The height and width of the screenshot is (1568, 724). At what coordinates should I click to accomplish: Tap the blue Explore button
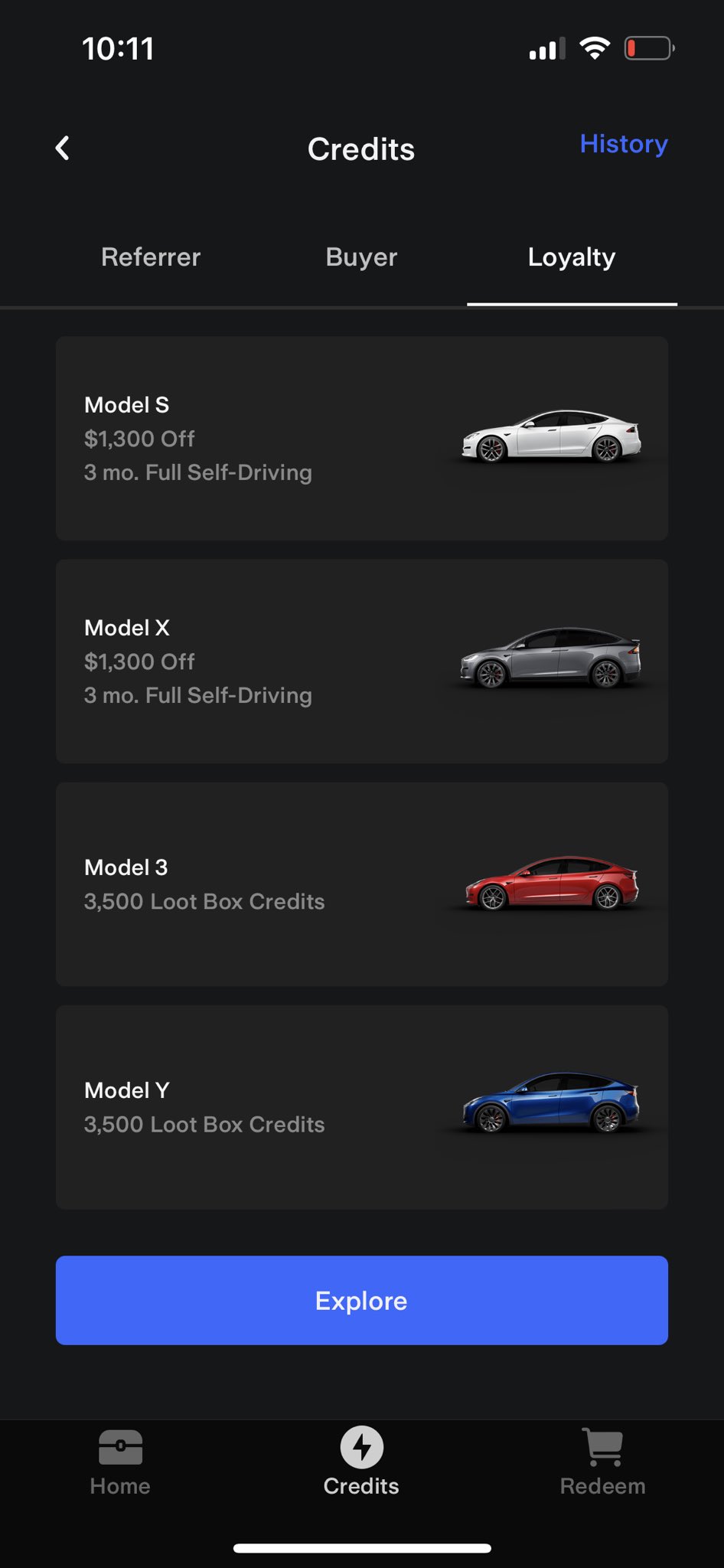[x=361, y=1300]
